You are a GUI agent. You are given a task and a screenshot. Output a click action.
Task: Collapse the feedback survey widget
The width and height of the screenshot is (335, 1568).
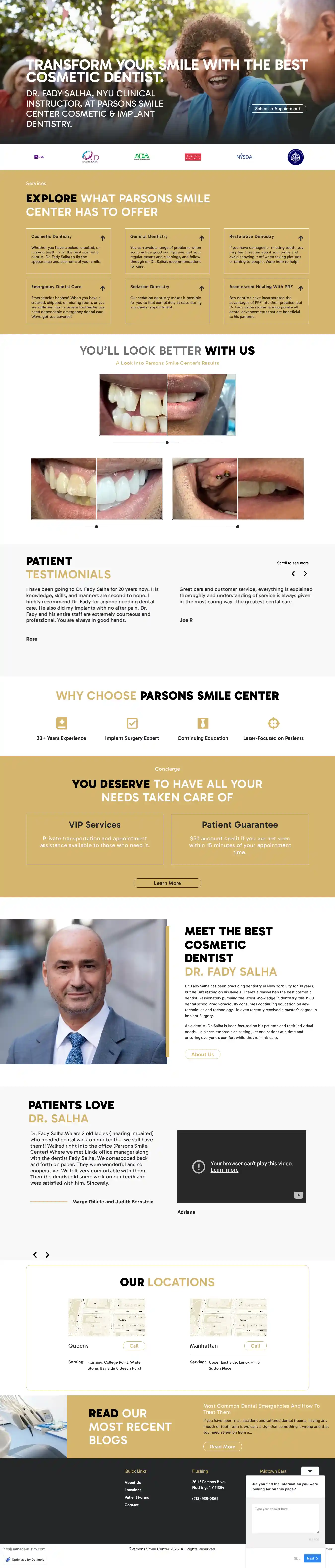coord(310,1471)
